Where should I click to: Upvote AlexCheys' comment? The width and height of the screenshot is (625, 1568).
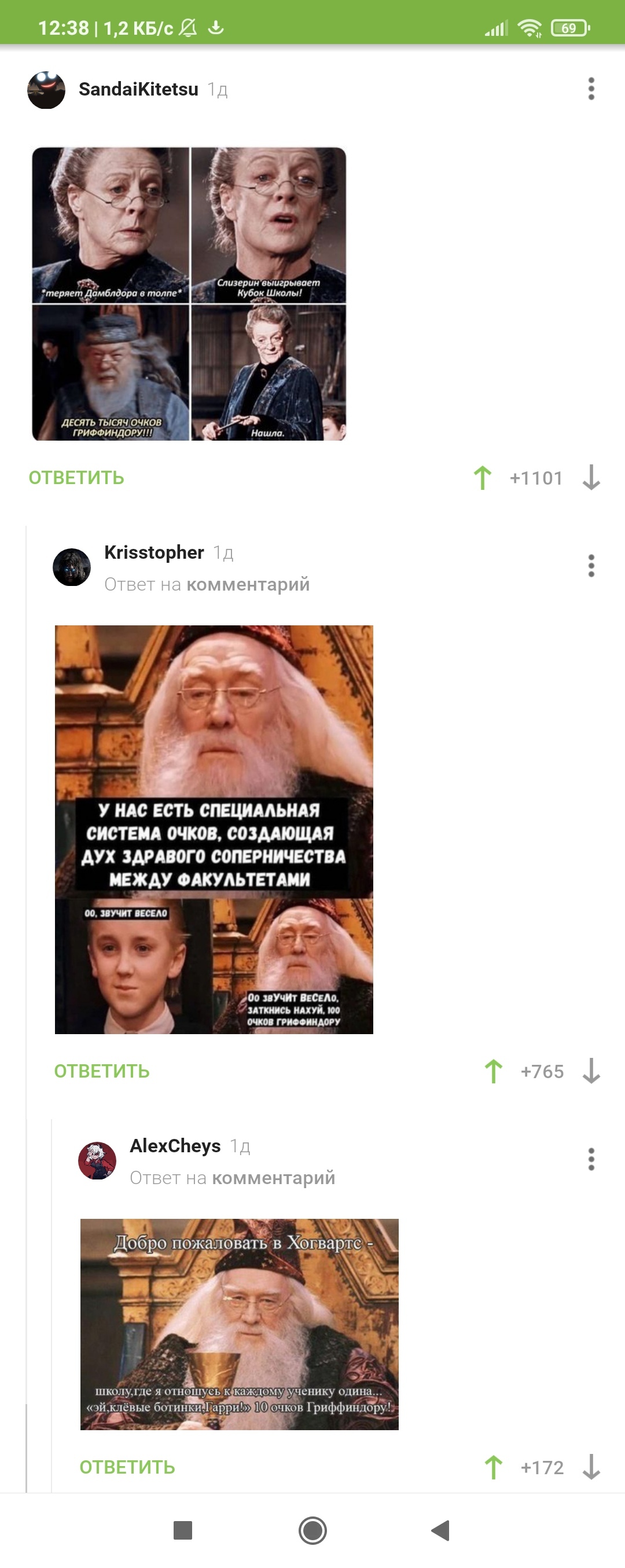494,1468
